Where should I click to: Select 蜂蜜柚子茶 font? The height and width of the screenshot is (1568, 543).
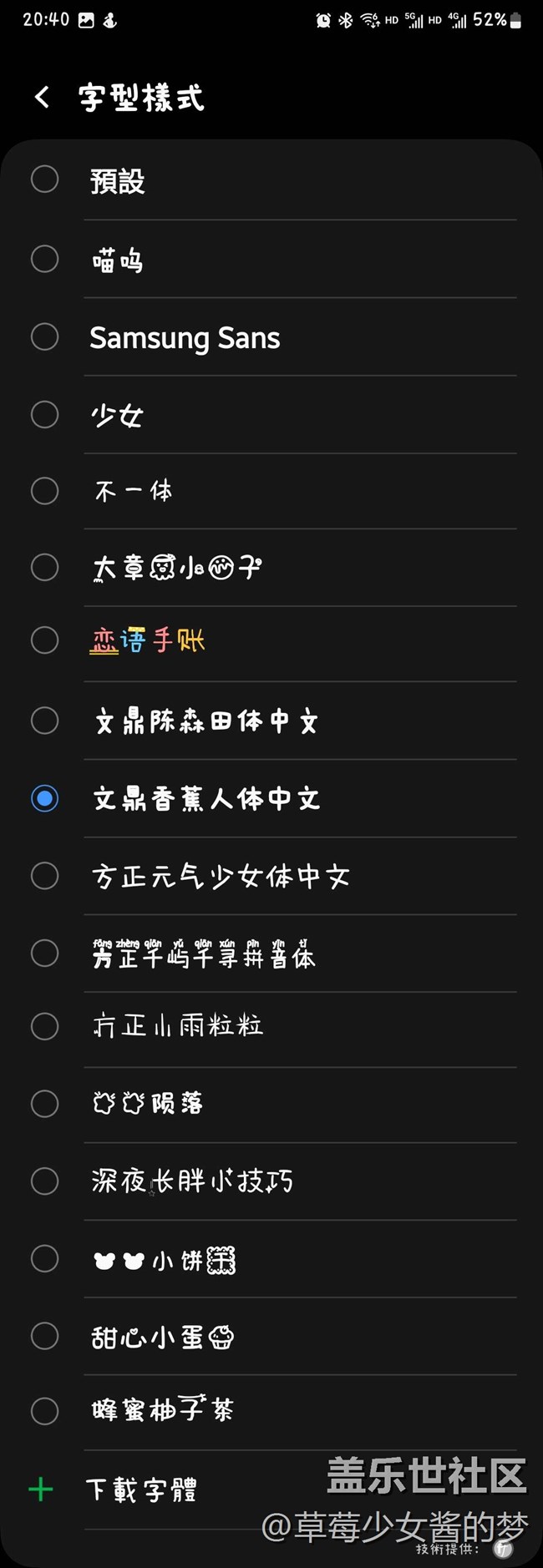click(271, 1412)
